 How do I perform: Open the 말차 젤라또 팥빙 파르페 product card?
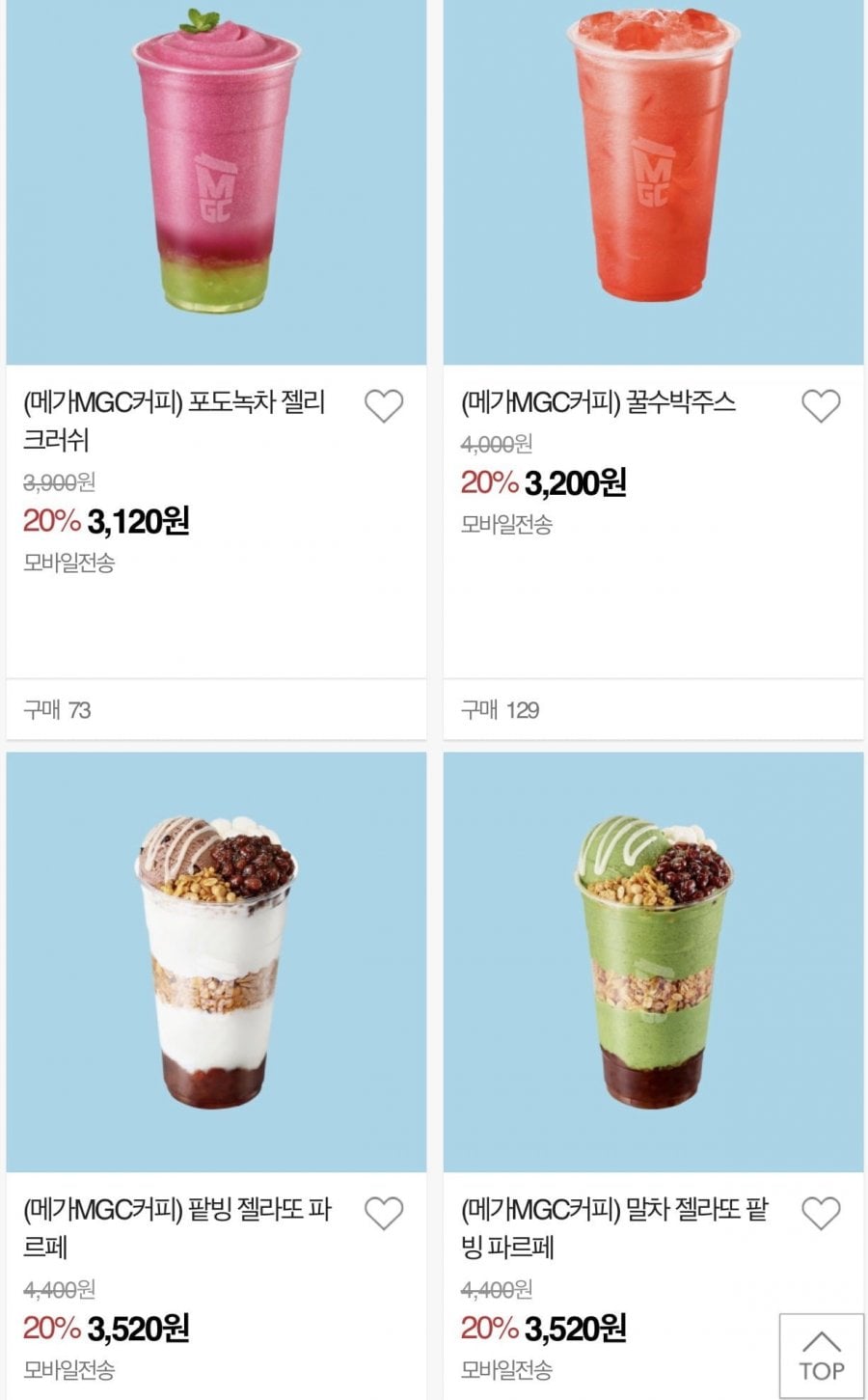point(653,1076)
